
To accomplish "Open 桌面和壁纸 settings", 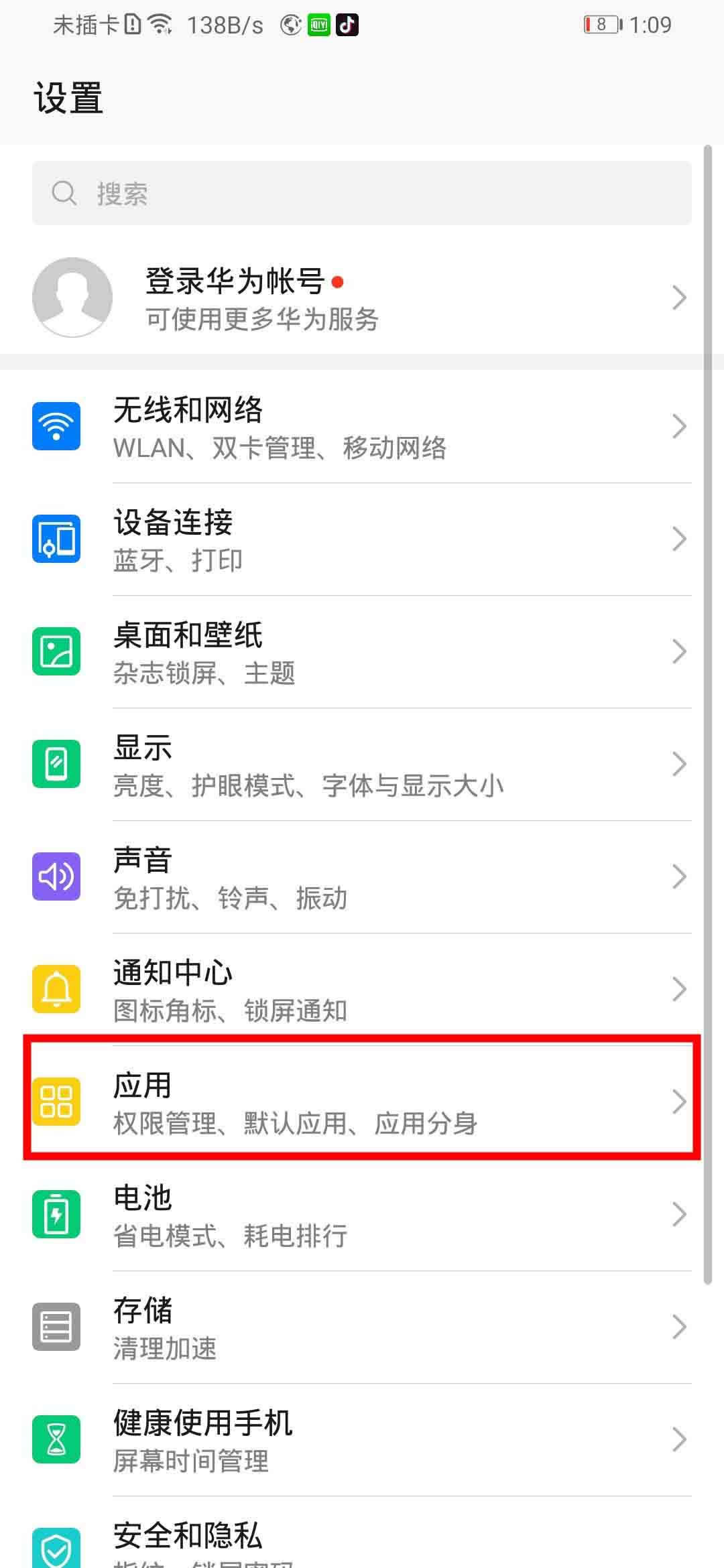I will (x=362, y=652).
